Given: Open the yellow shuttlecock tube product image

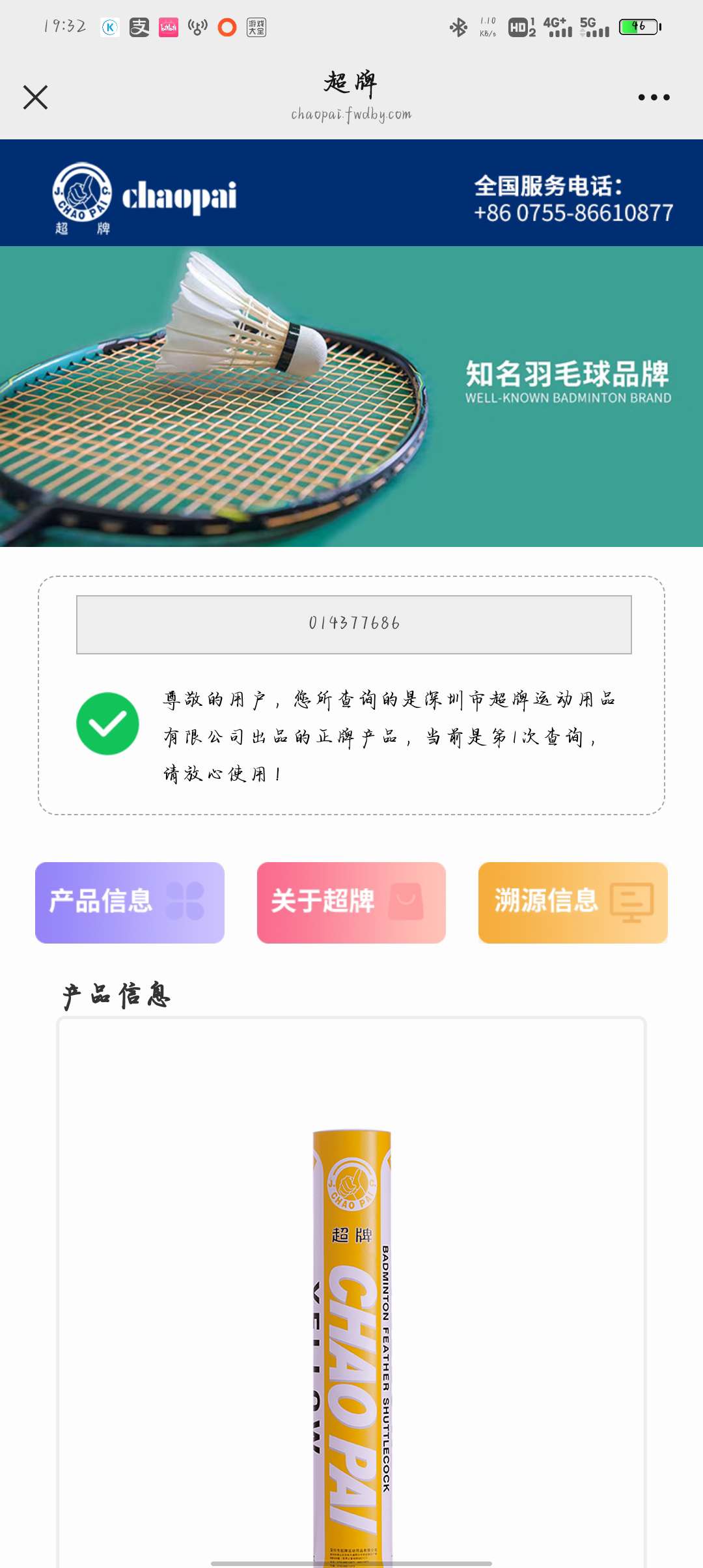Looking at the screenshot, I should (352, 1341).
